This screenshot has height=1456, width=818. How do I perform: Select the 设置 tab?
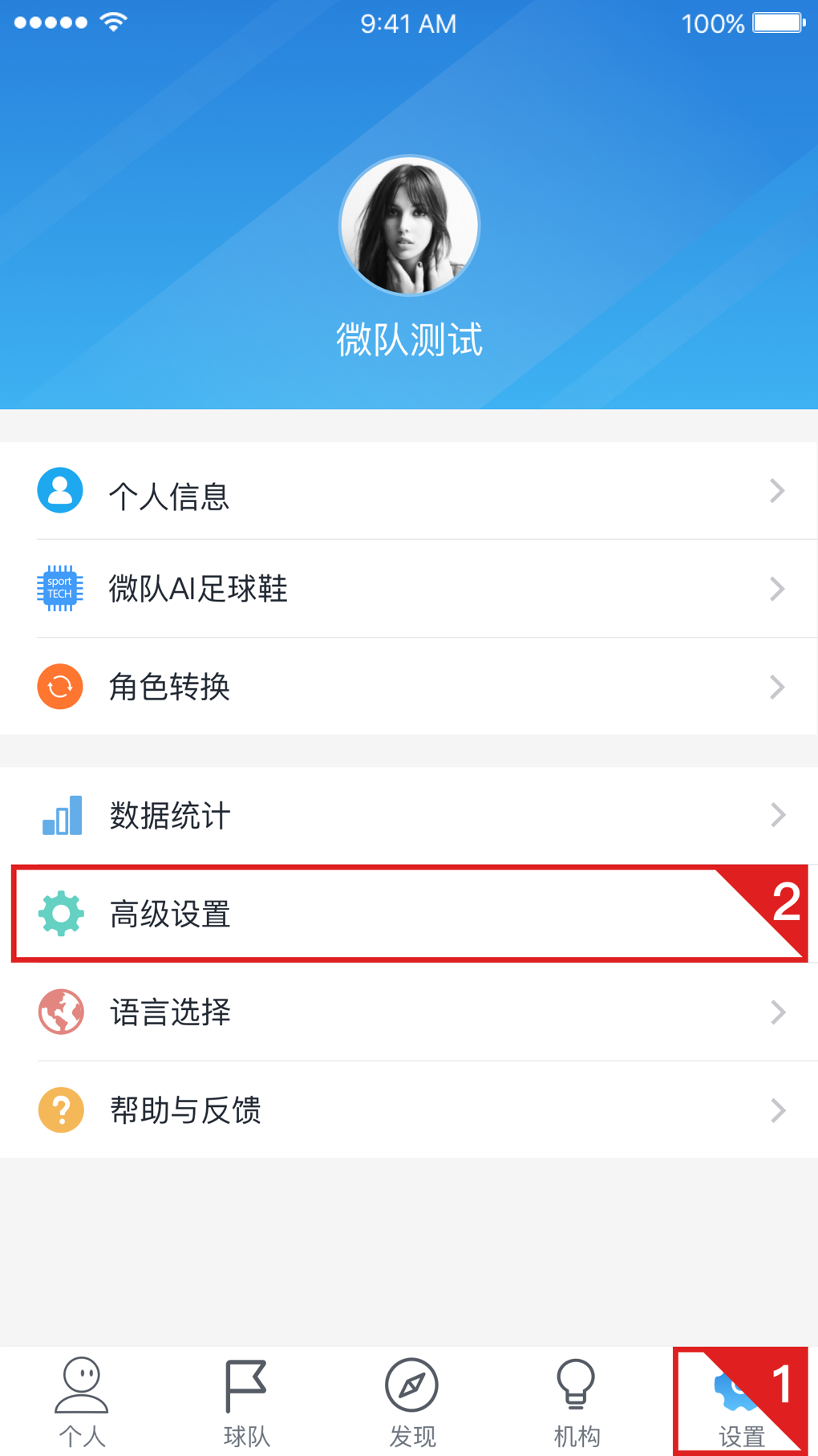(x=741, y=1402)
